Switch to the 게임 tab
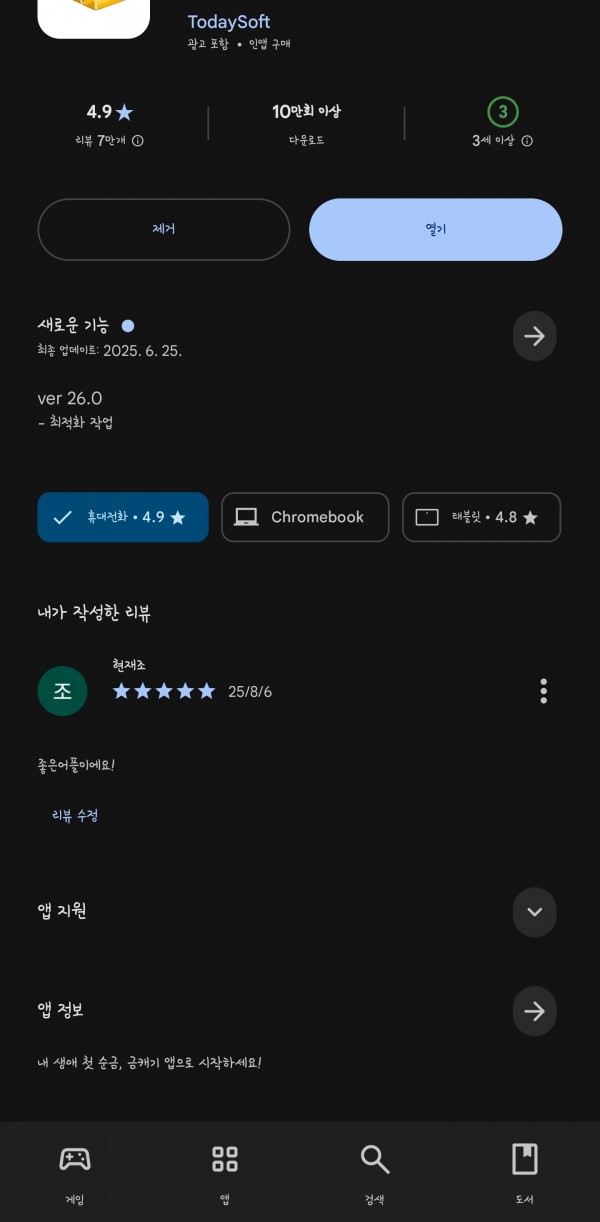 [75, 1174]
